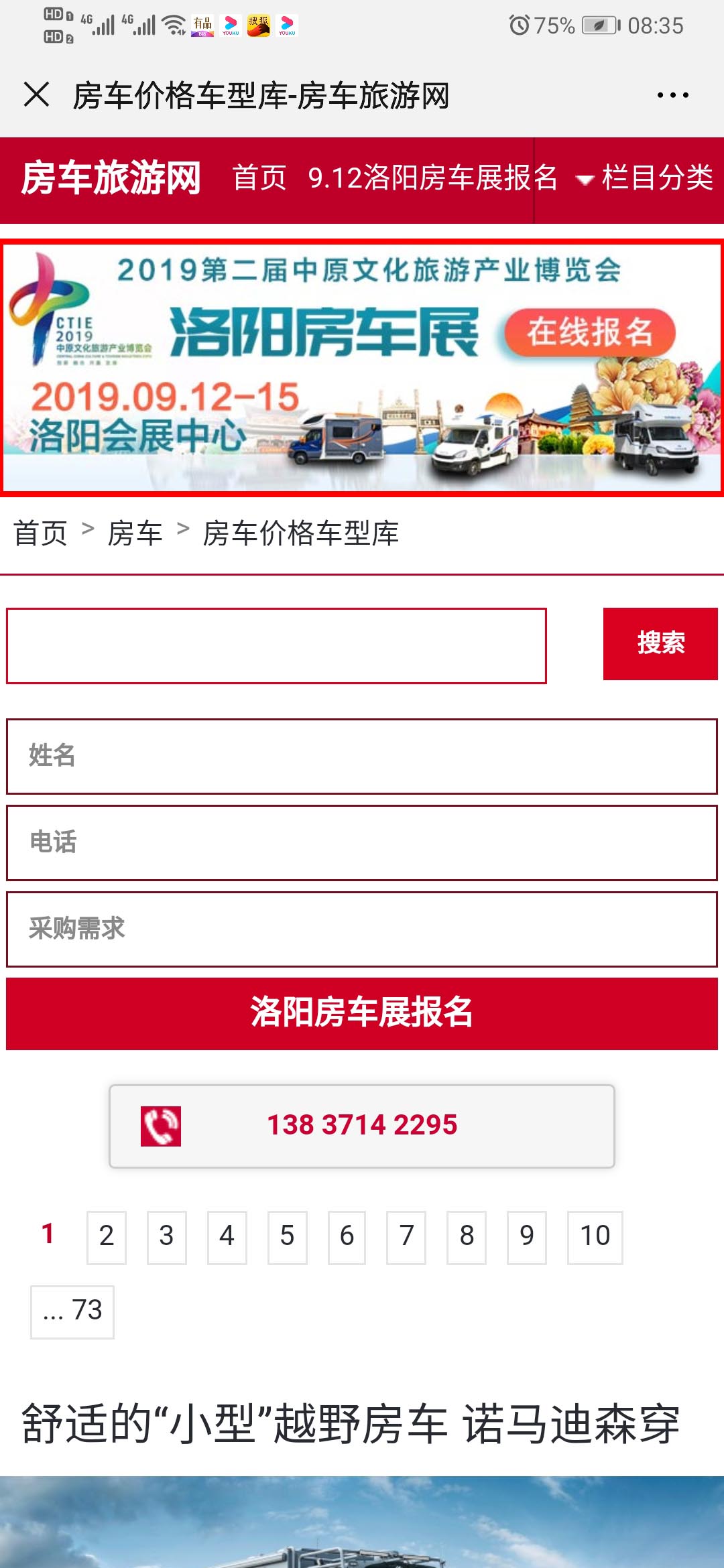This screenshot has width=724, height=1568.
Task: Go to page 5
Action: [x=287, y=1237]
